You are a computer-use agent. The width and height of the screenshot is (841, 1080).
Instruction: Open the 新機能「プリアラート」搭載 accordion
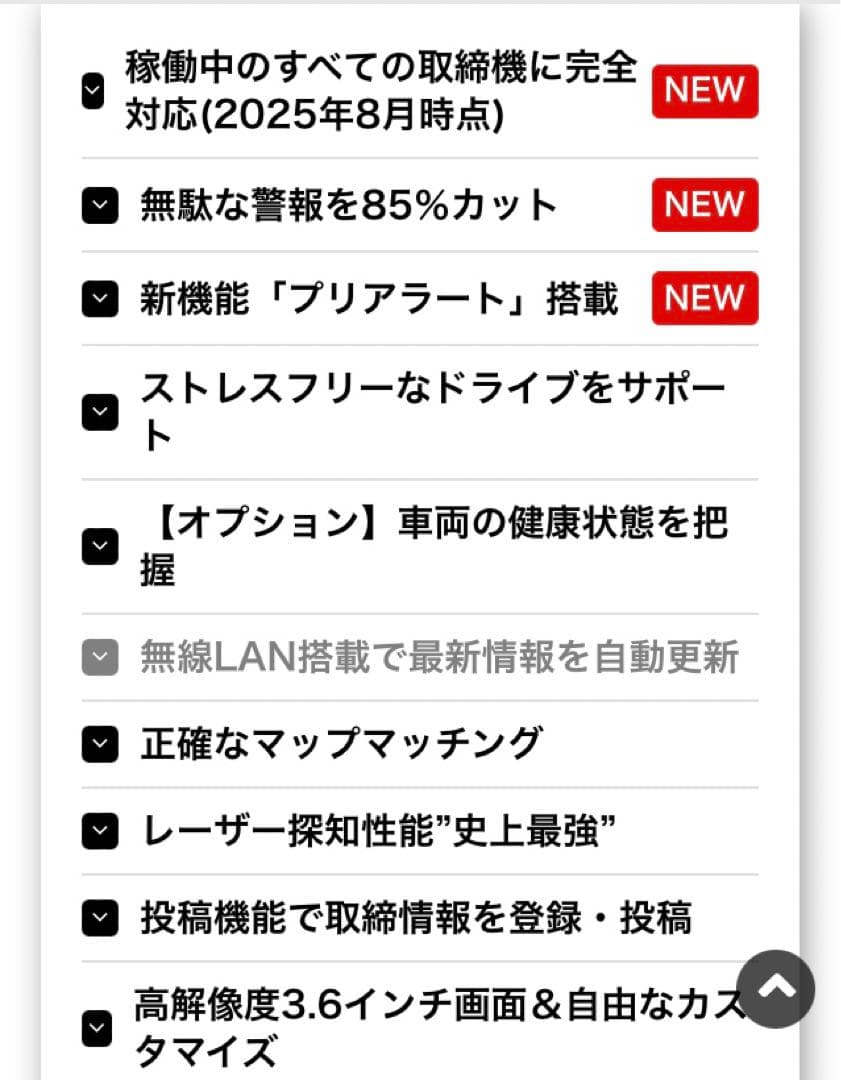click(99, 298)
